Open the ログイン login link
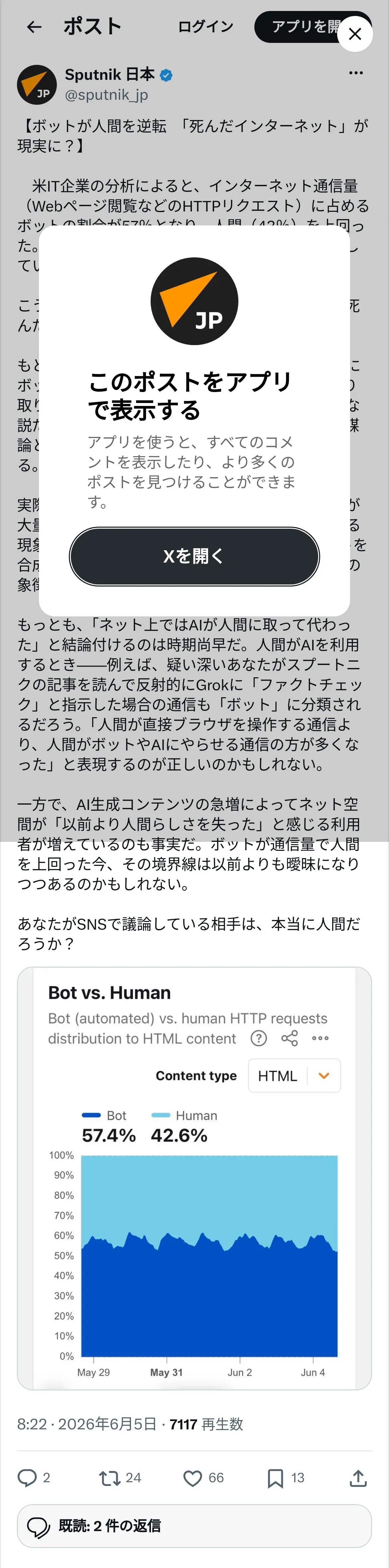 [x=206, y=26]
